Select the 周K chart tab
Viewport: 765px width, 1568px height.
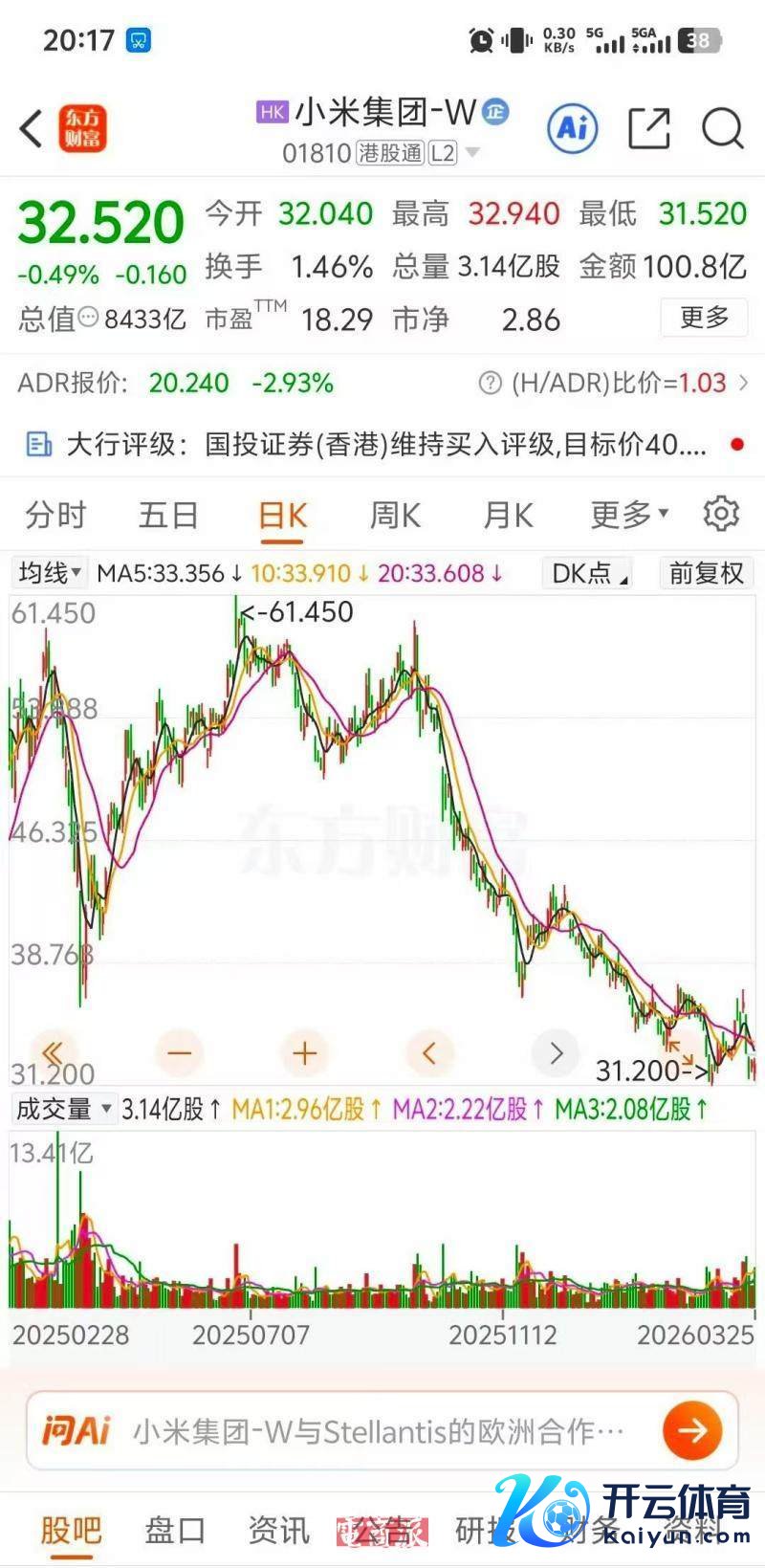[395, 516]
